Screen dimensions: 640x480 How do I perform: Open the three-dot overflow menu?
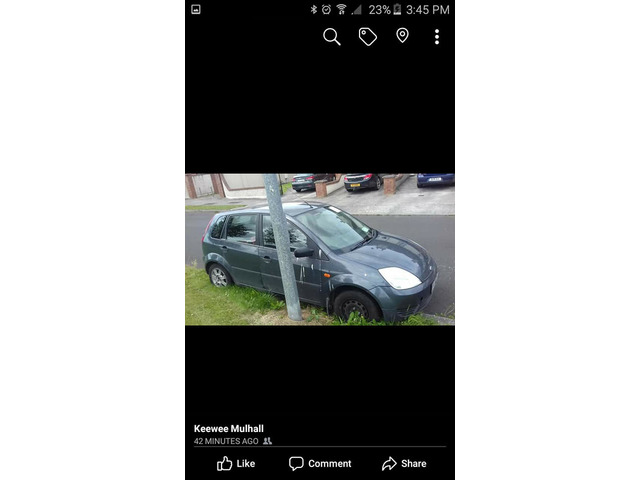pos(436,37)
